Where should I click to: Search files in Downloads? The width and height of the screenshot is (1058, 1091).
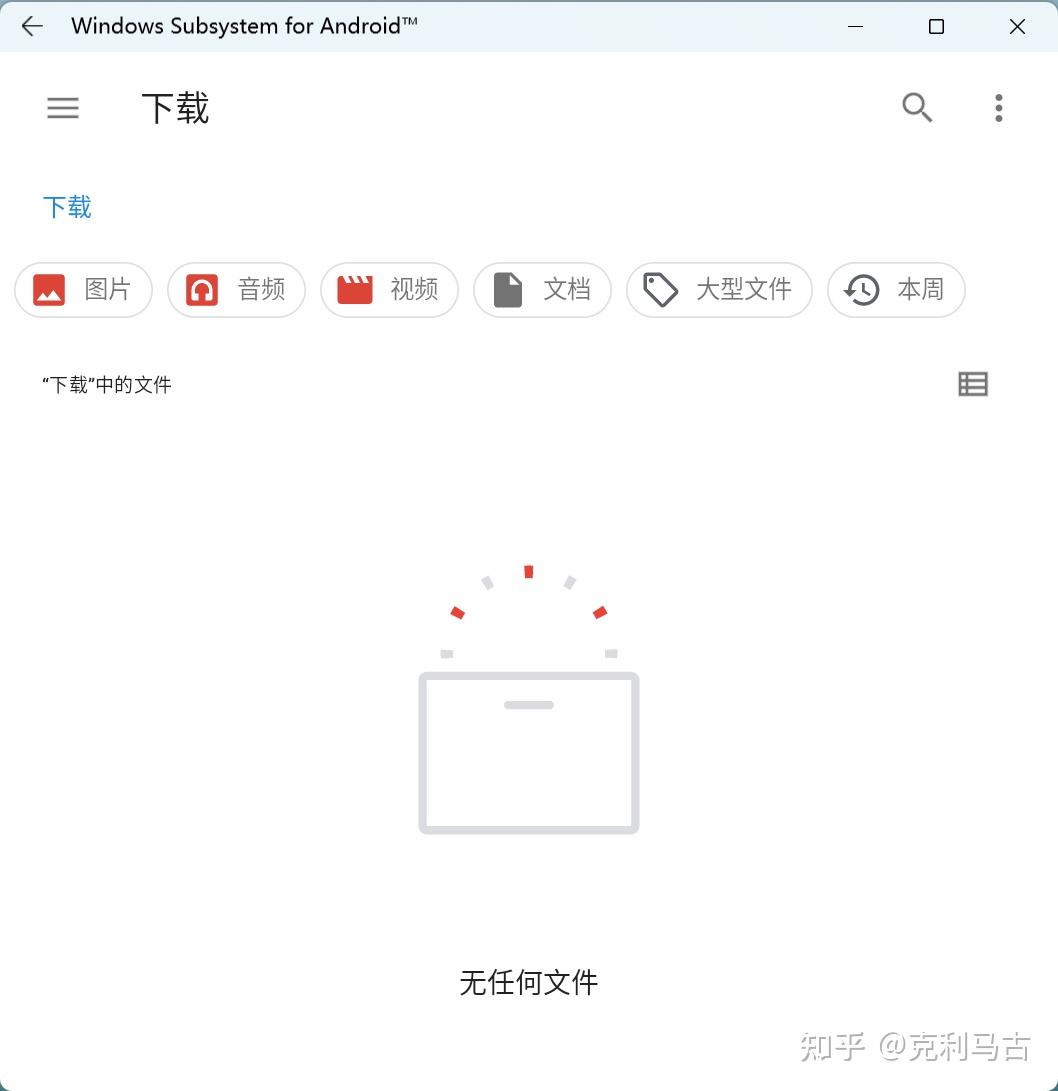pyautogui.click(x=917, y=108)
